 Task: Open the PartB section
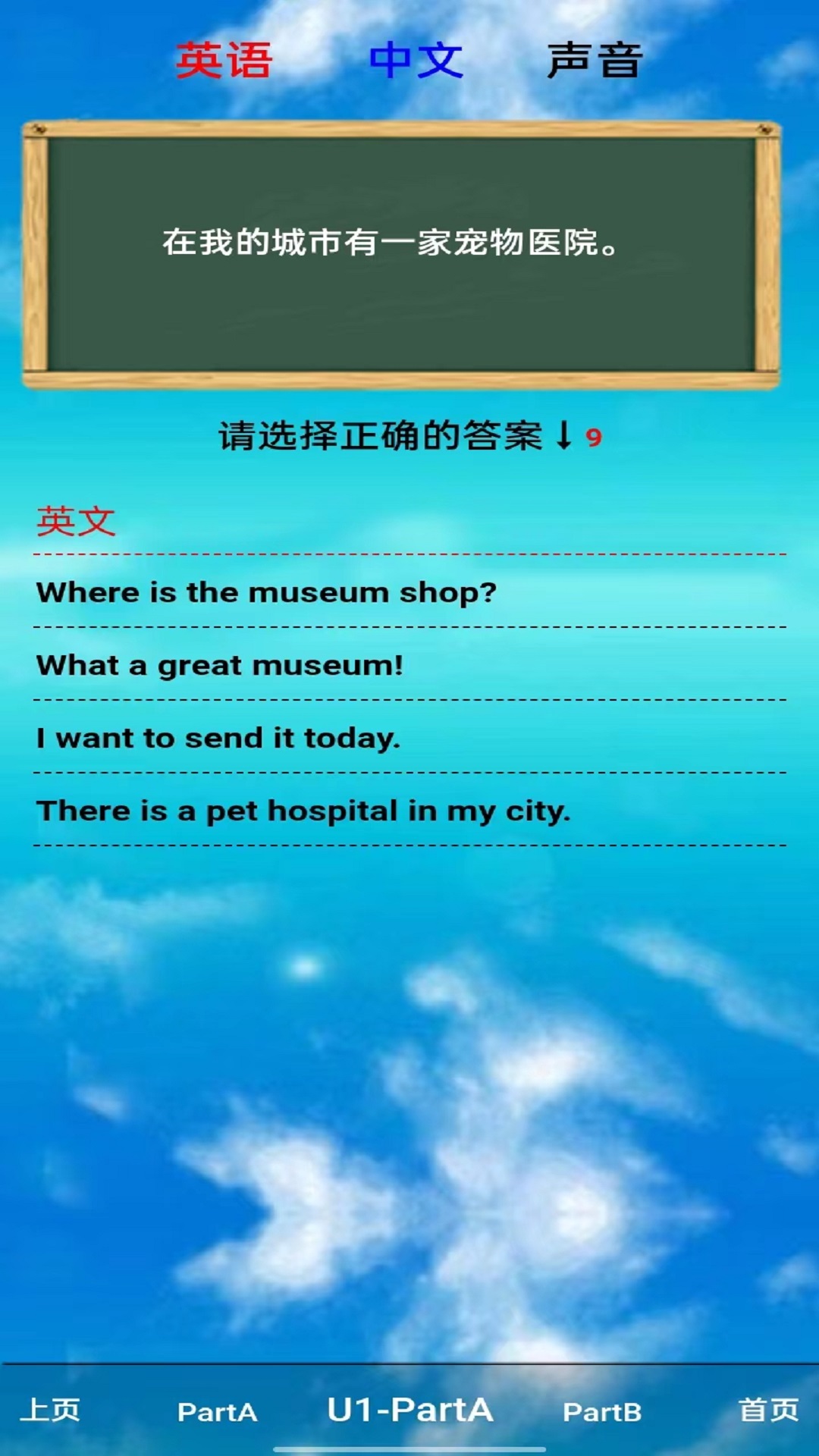tap(603, 1410)
